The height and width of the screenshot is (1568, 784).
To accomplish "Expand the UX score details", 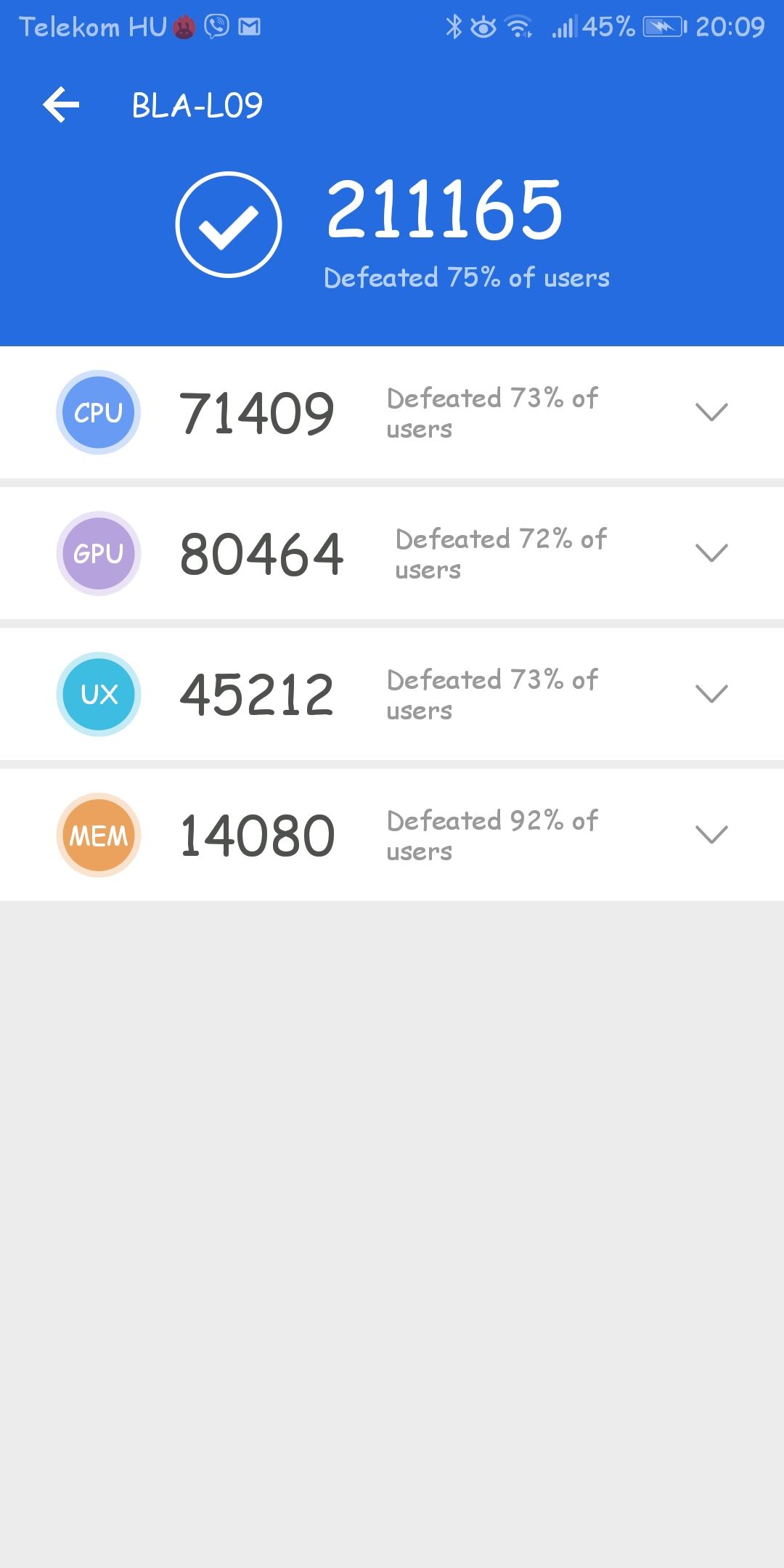I will pos(711,694).
